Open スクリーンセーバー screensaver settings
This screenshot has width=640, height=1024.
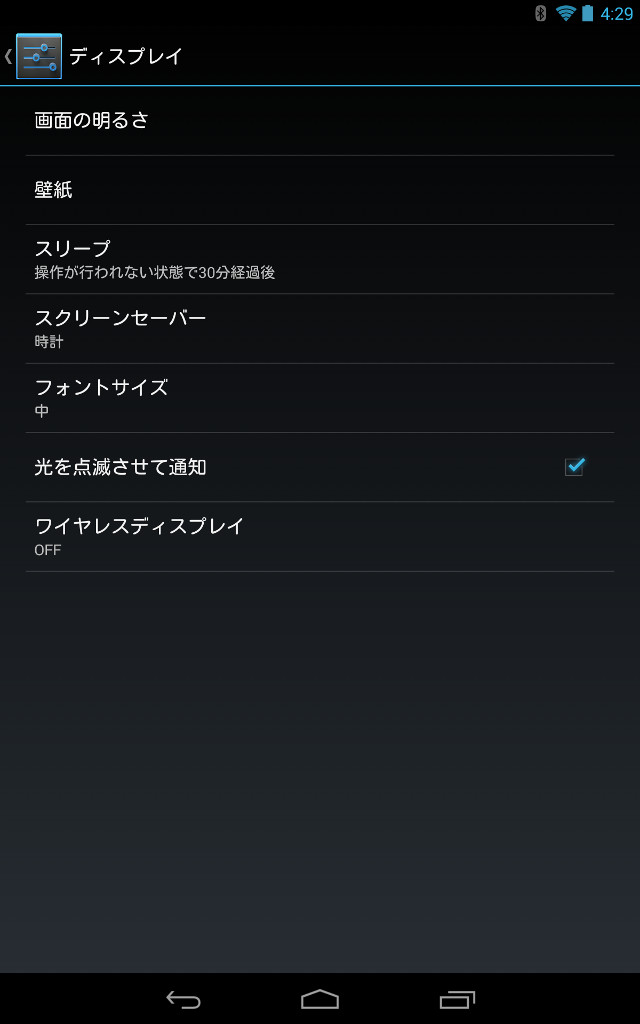320,328
